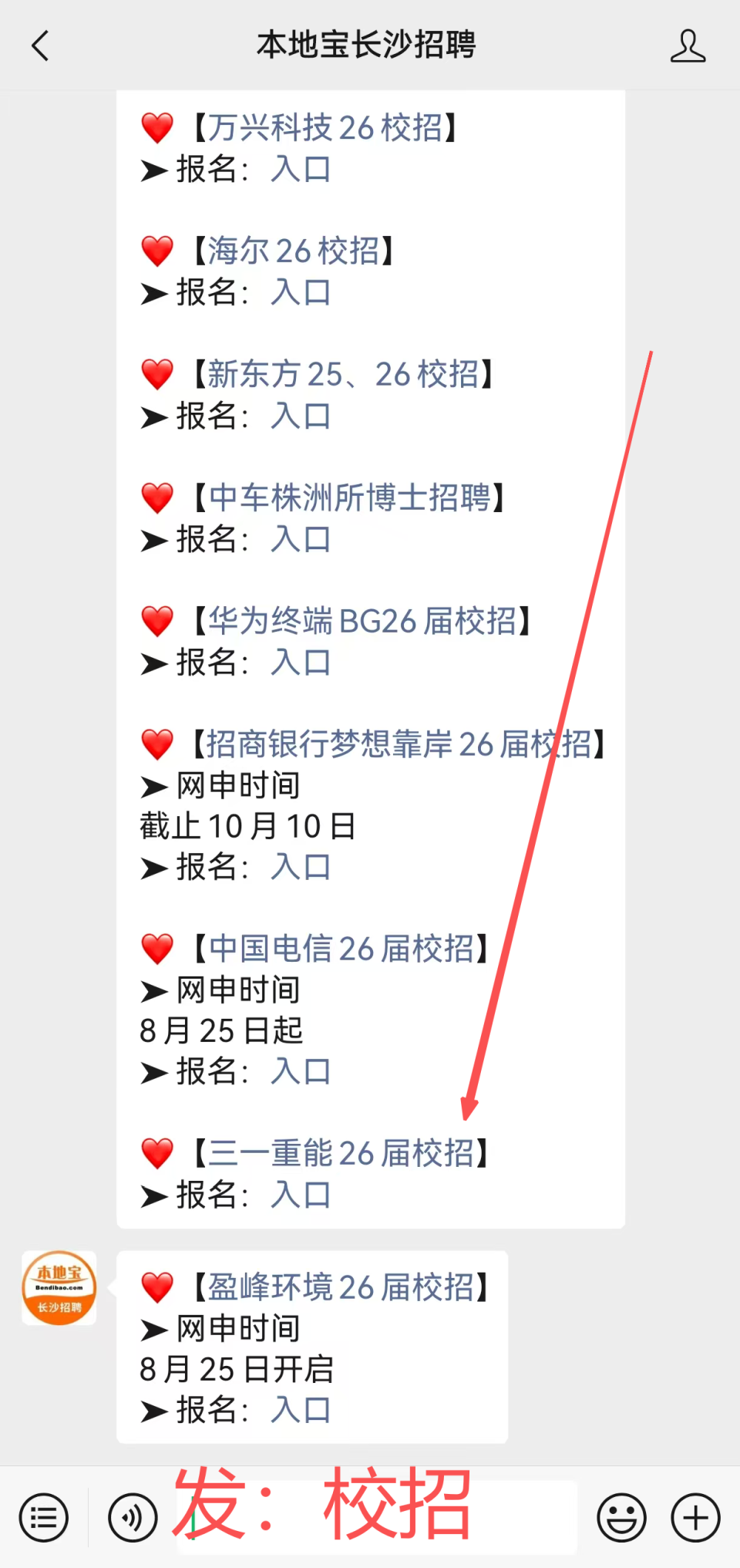Open 新东方 25、26 校招 入口
This screenshot has width=740, height=1568.
[x=301, y=417]
